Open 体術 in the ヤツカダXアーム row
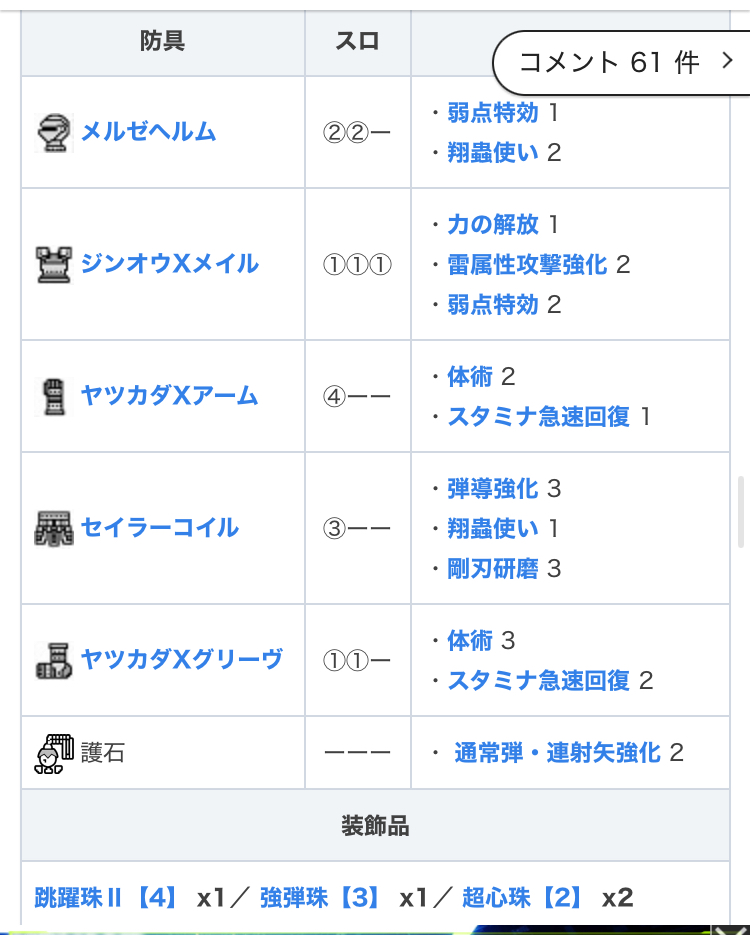750x935 pixels. tap(470, 376)
